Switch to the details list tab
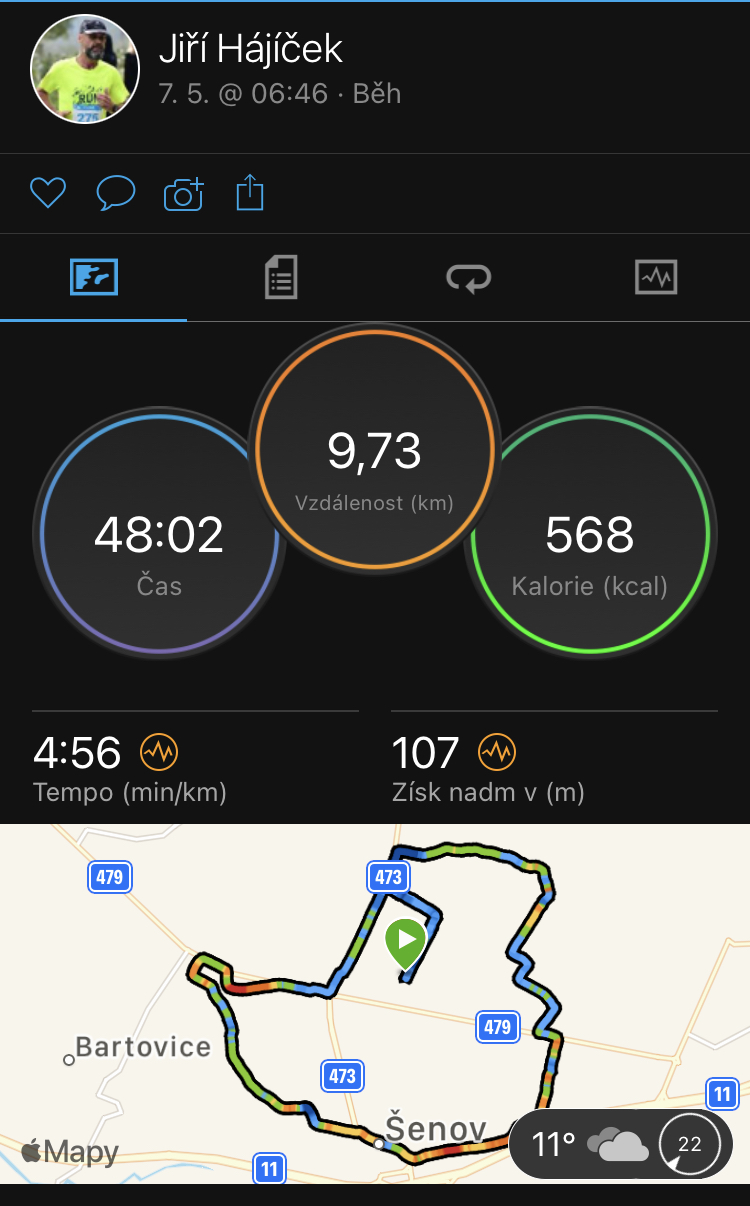 pyautogui.click(x=281, y=277)
